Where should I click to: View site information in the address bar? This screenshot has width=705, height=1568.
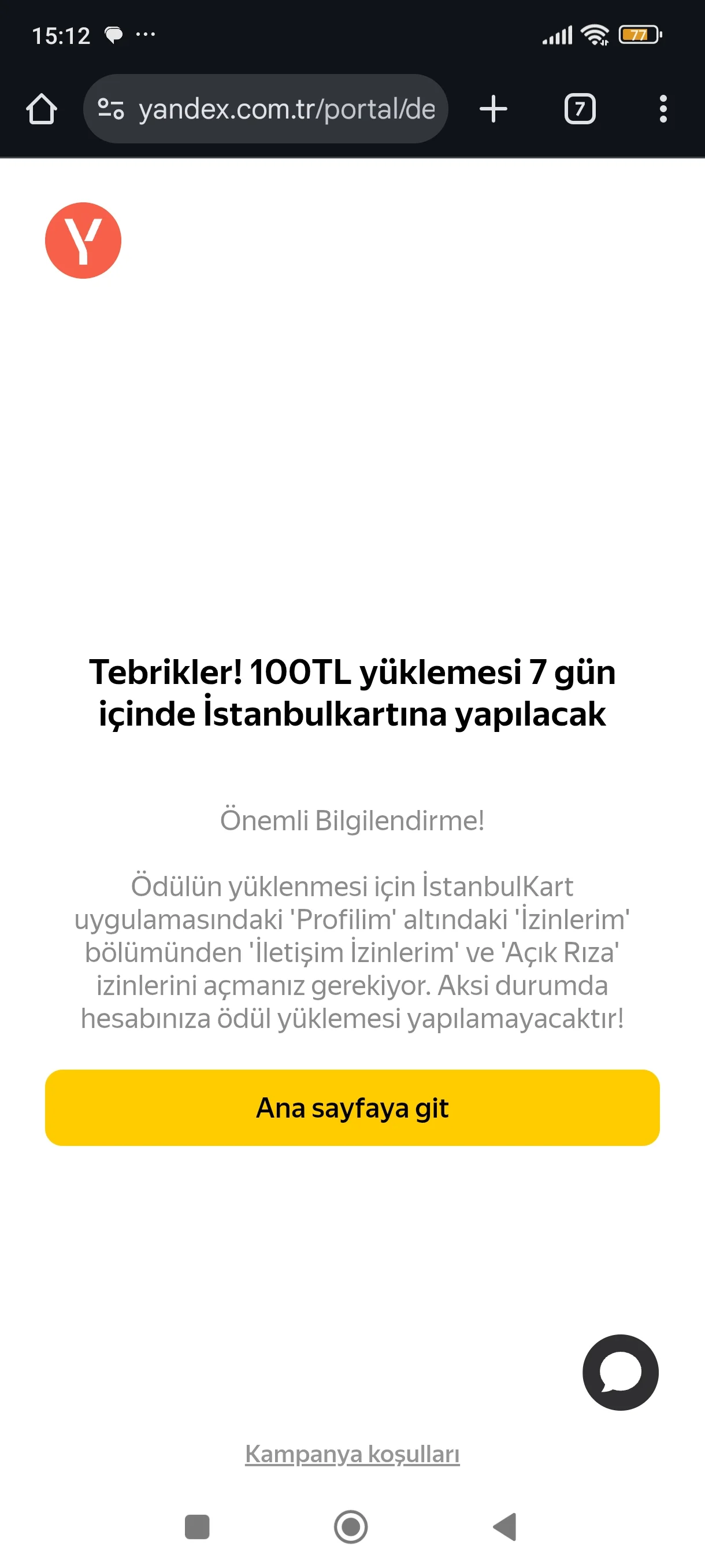[112, 110]
